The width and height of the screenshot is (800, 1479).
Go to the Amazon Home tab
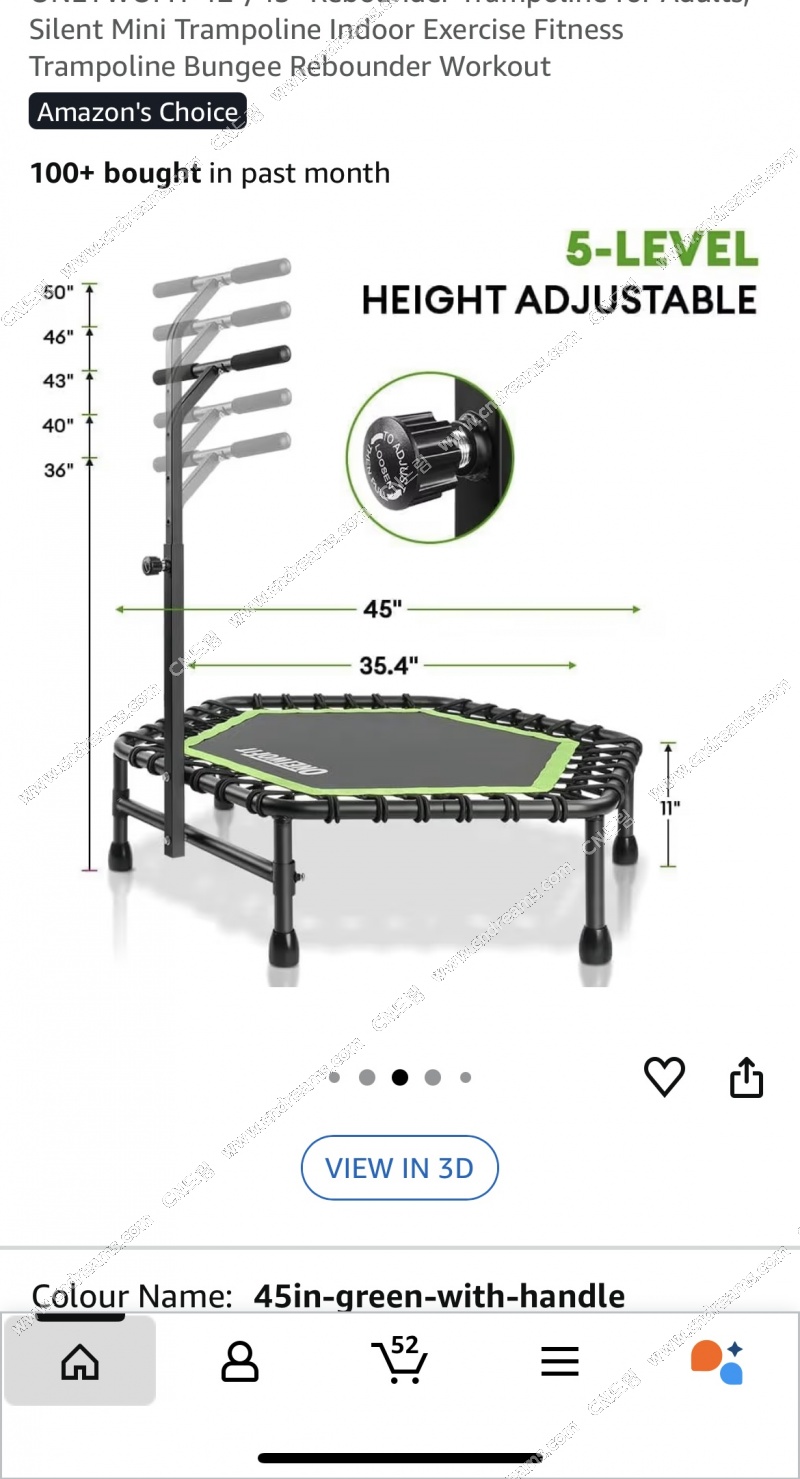coord(80,1361)
